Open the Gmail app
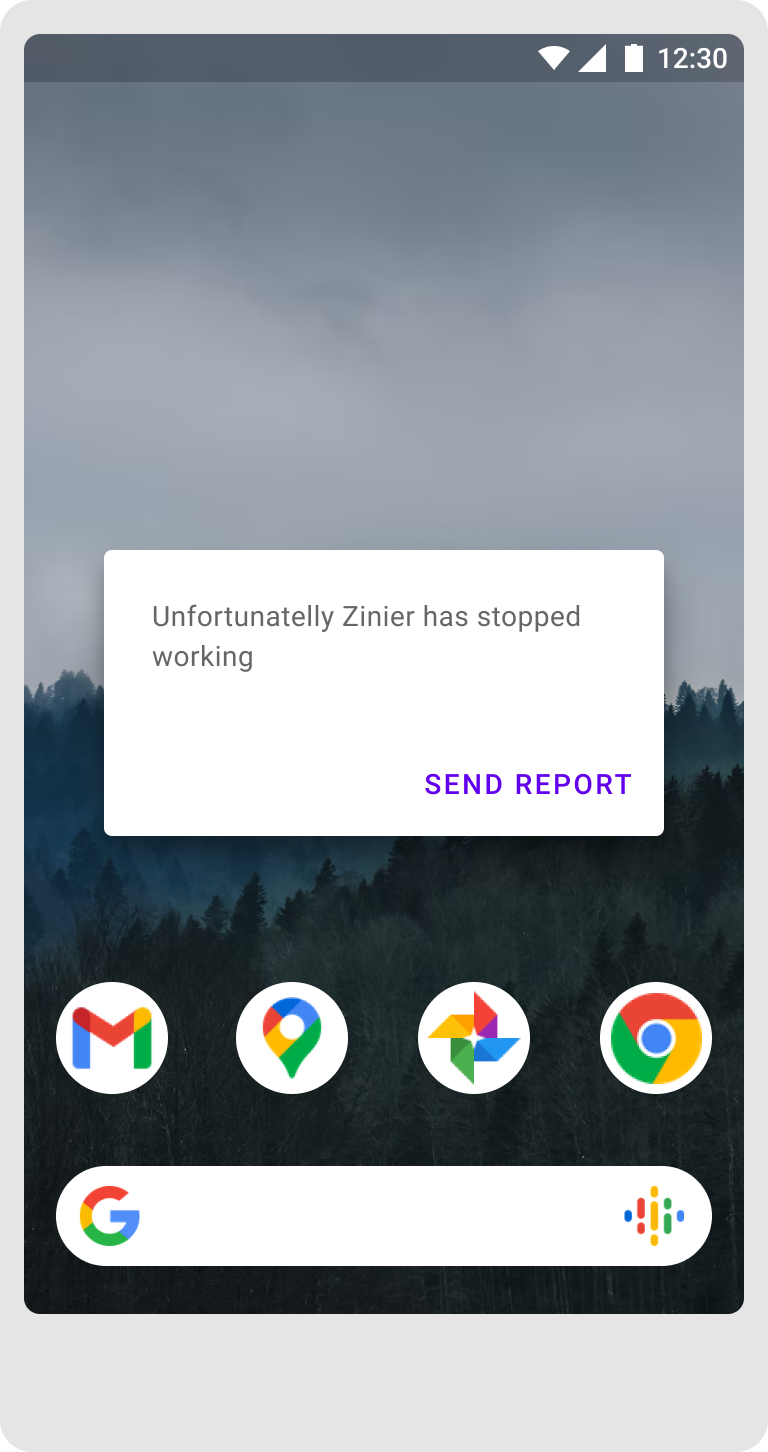 tap(112, 1038)
